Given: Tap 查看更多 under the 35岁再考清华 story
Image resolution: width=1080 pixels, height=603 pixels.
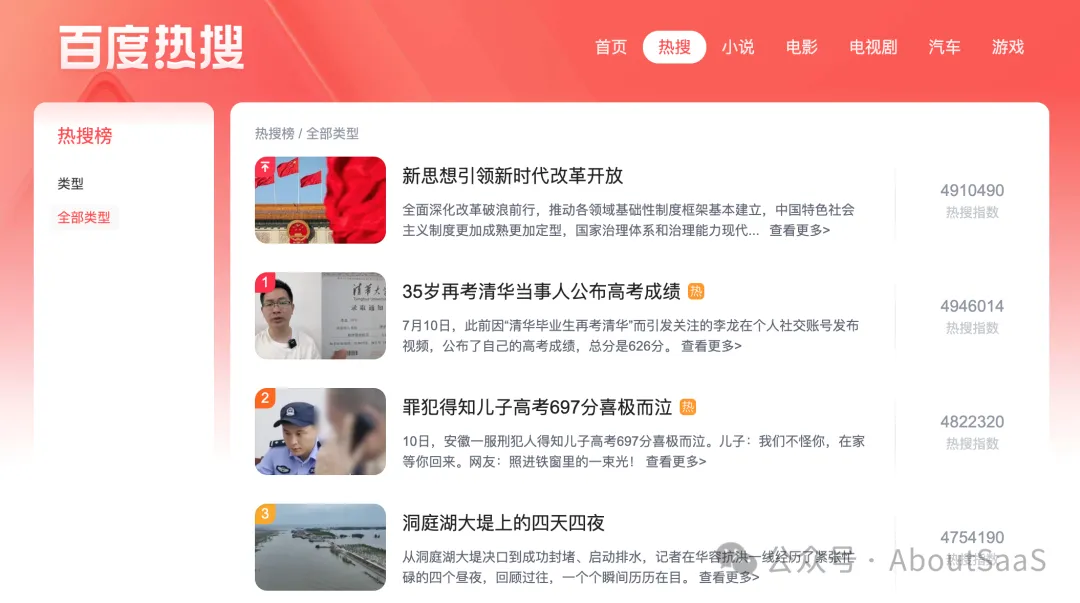Looking at the screenshot, I should click(x=711, y=346).
